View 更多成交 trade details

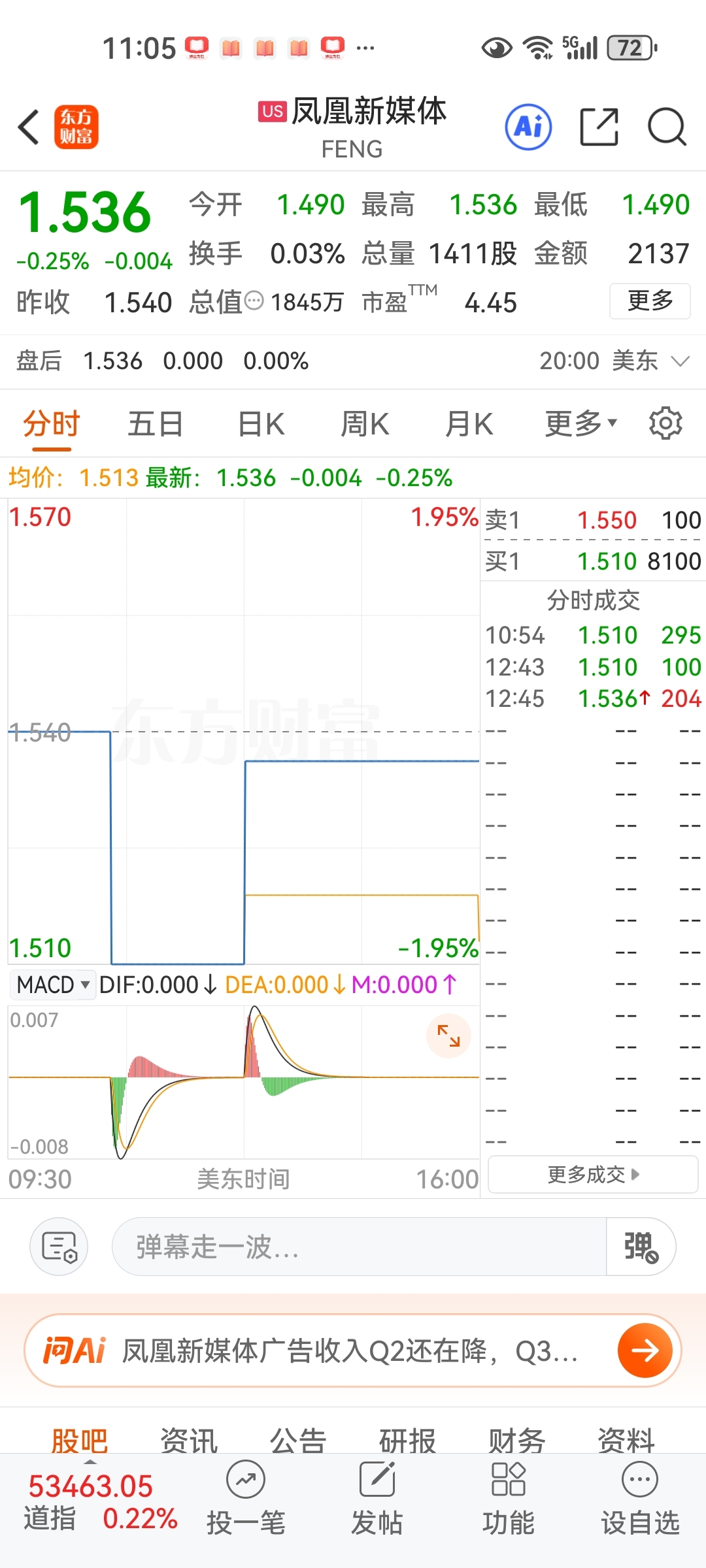point(593,1175)
